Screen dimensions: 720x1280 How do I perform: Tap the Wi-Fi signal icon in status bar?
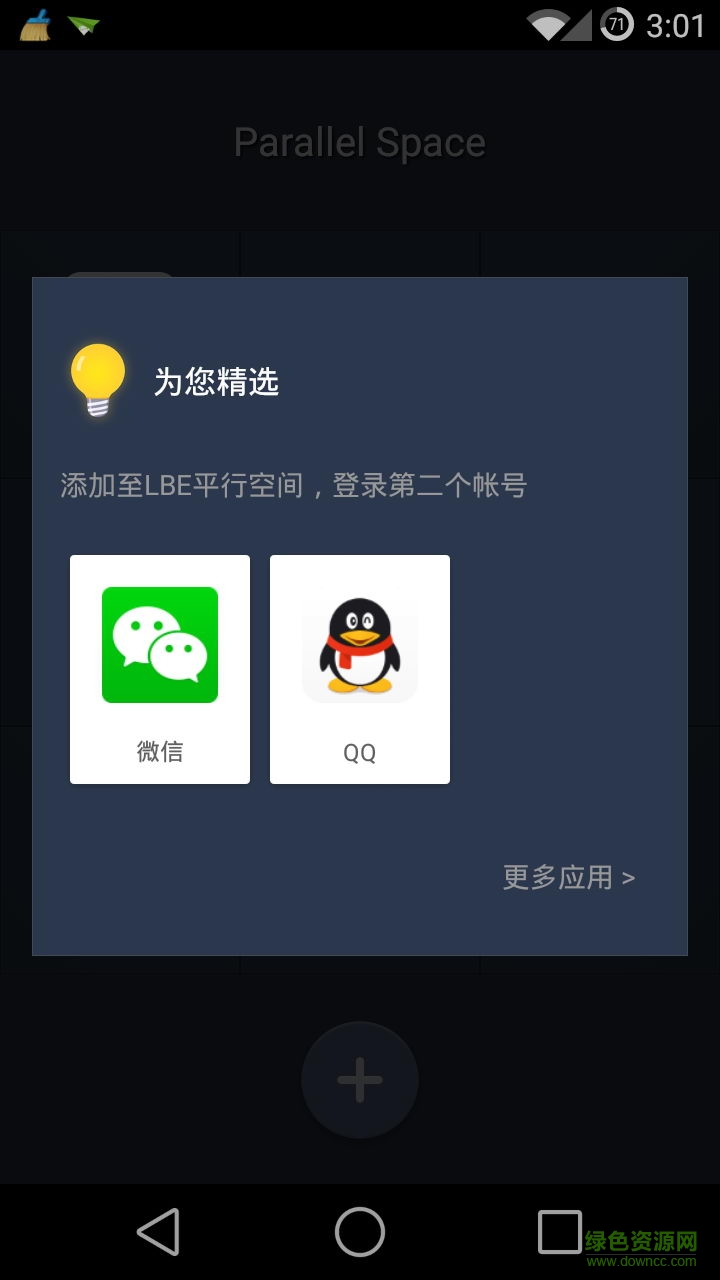tap(547, 25)
